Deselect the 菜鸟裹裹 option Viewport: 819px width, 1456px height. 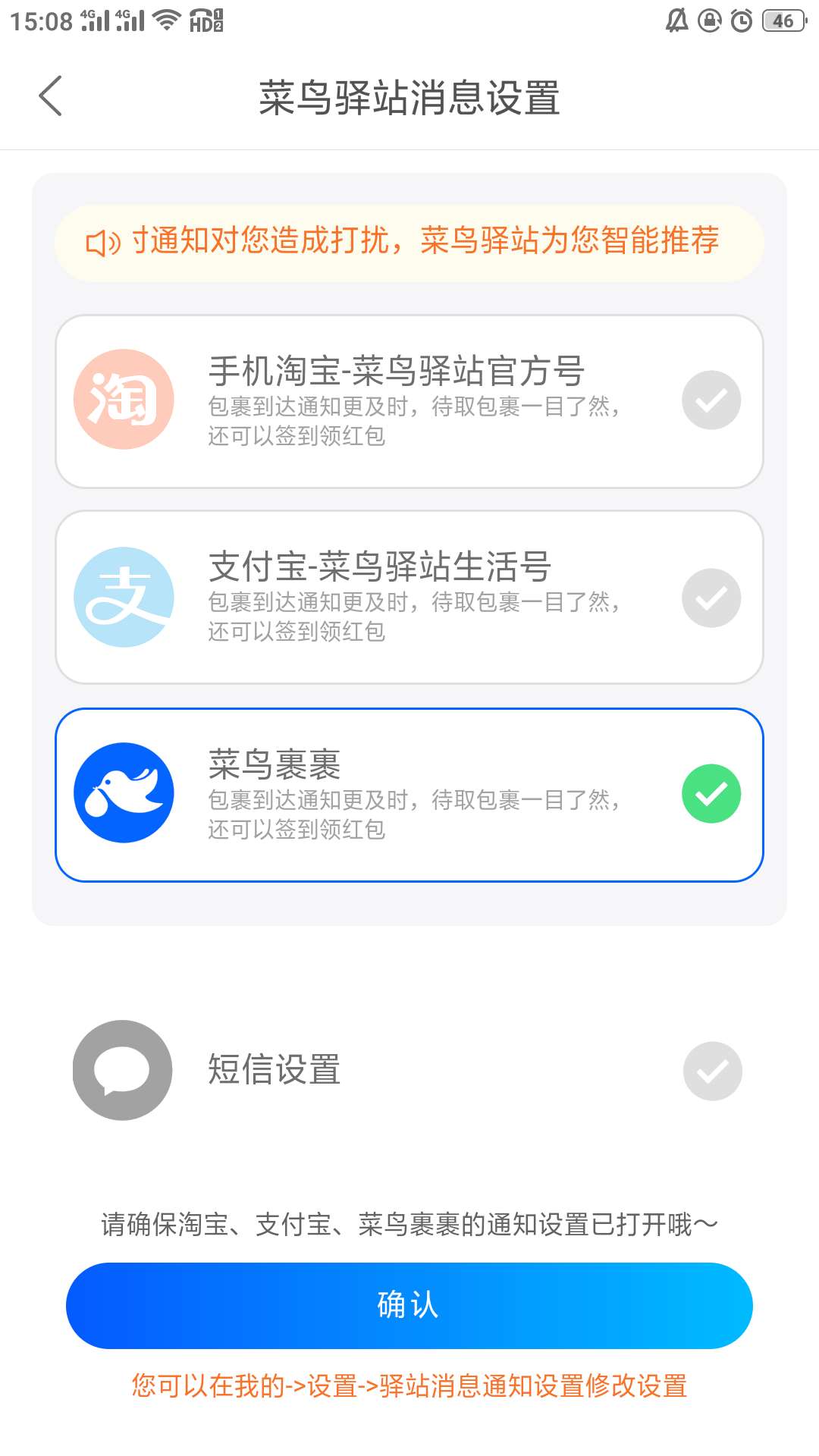711,794
